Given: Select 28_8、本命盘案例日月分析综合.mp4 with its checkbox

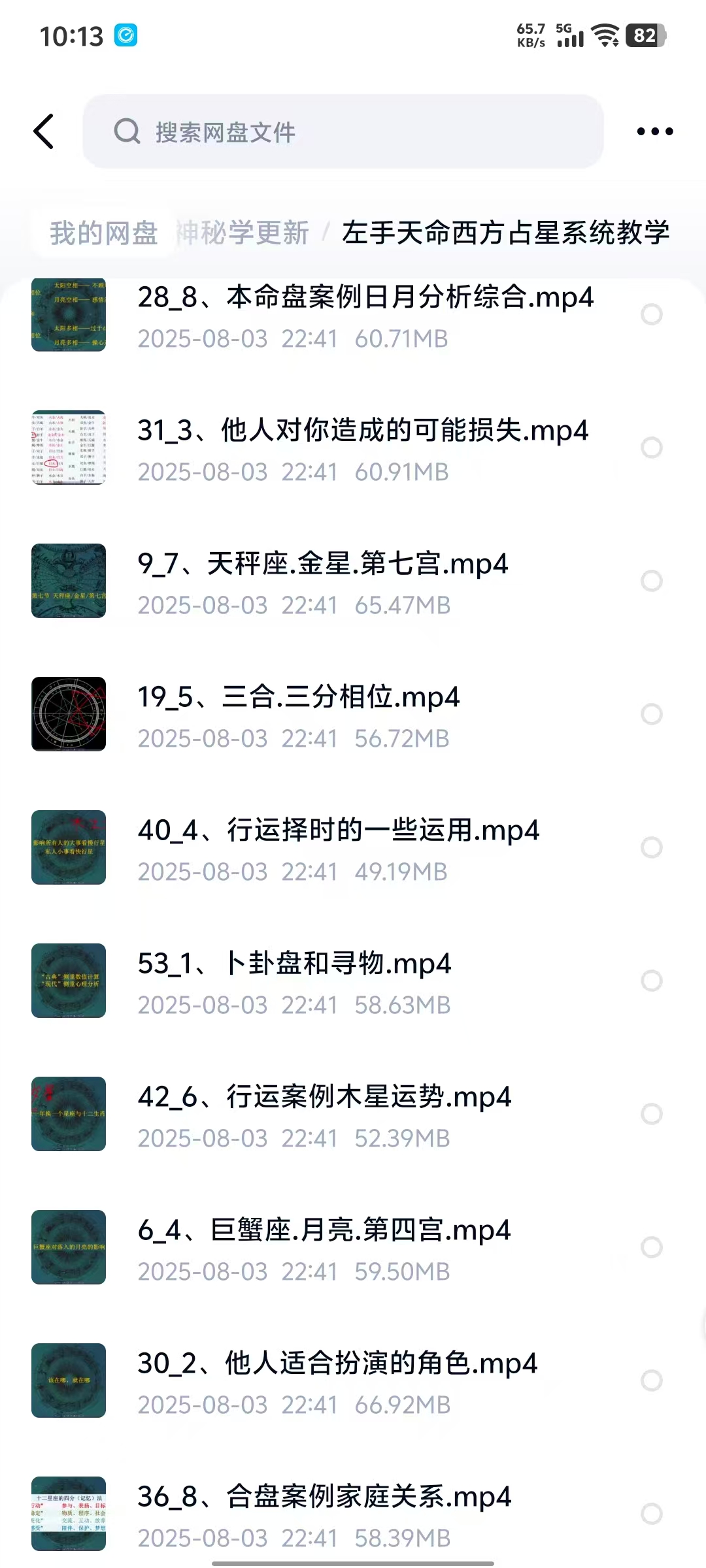Looking at the screenshot, I should pyautogui.click(x=651, y=314).
